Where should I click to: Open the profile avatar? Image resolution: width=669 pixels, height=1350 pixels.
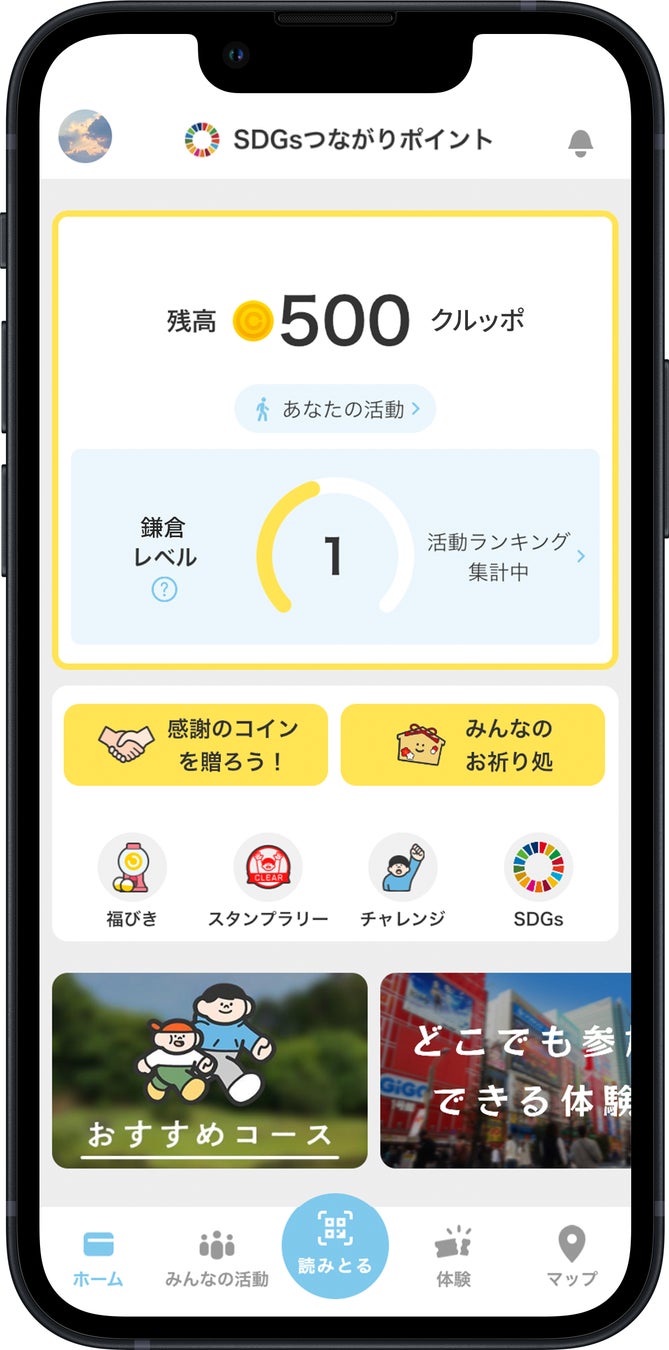point(85,137)
